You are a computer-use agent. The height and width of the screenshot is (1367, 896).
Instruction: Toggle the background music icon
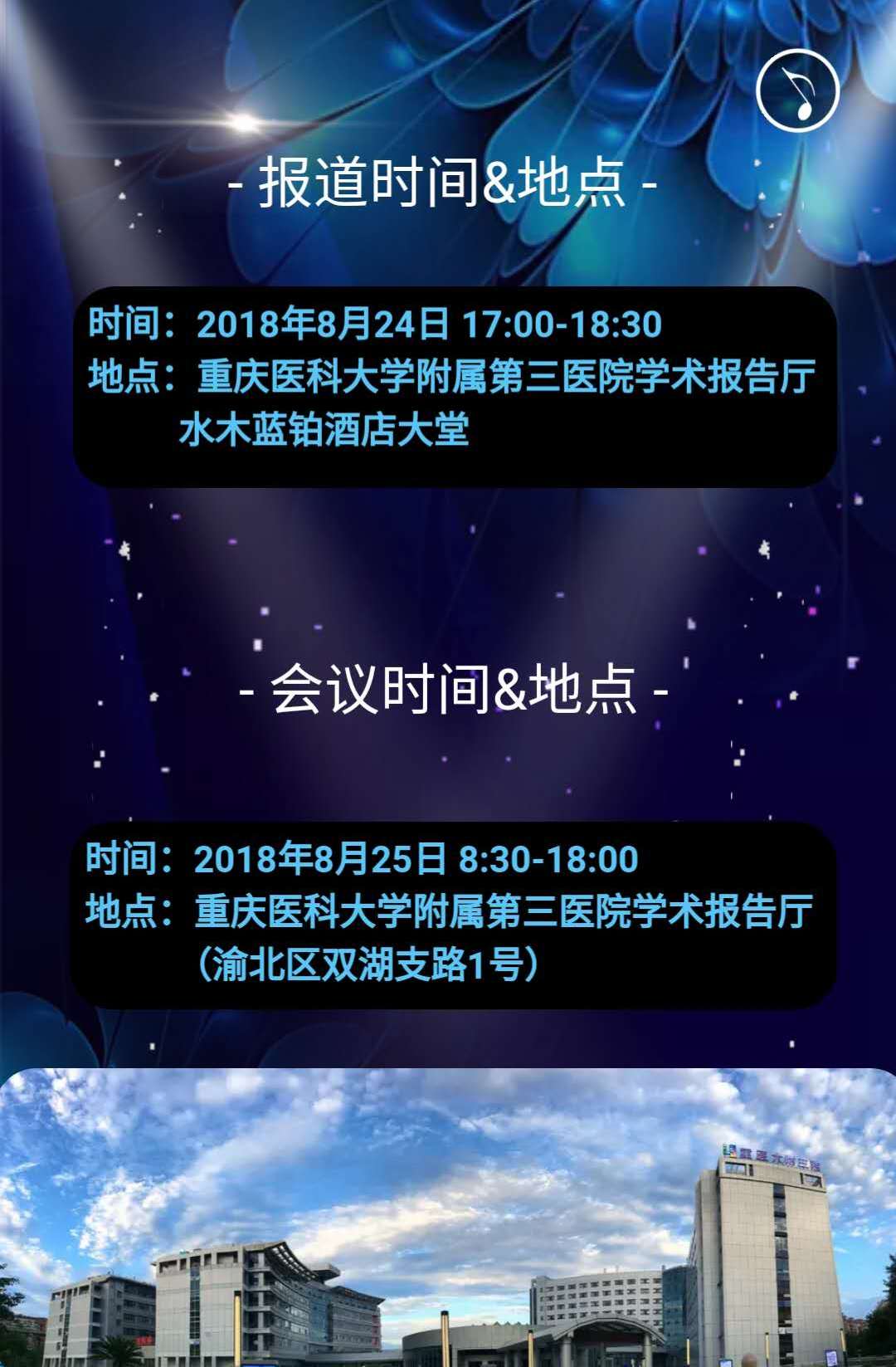(797, 90)
